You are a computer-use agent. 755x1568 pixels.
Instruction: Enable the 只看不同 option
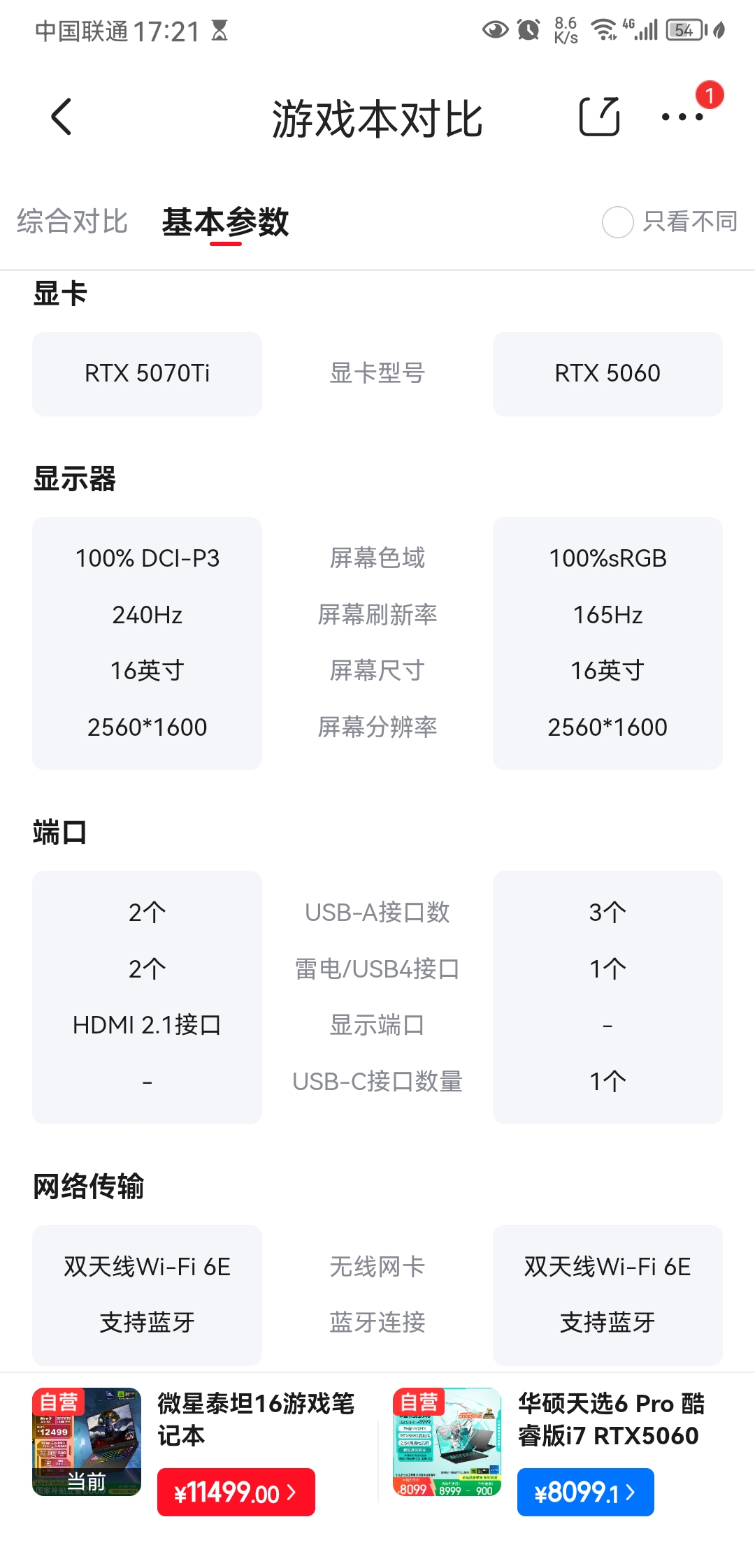(x=618, y=222)
